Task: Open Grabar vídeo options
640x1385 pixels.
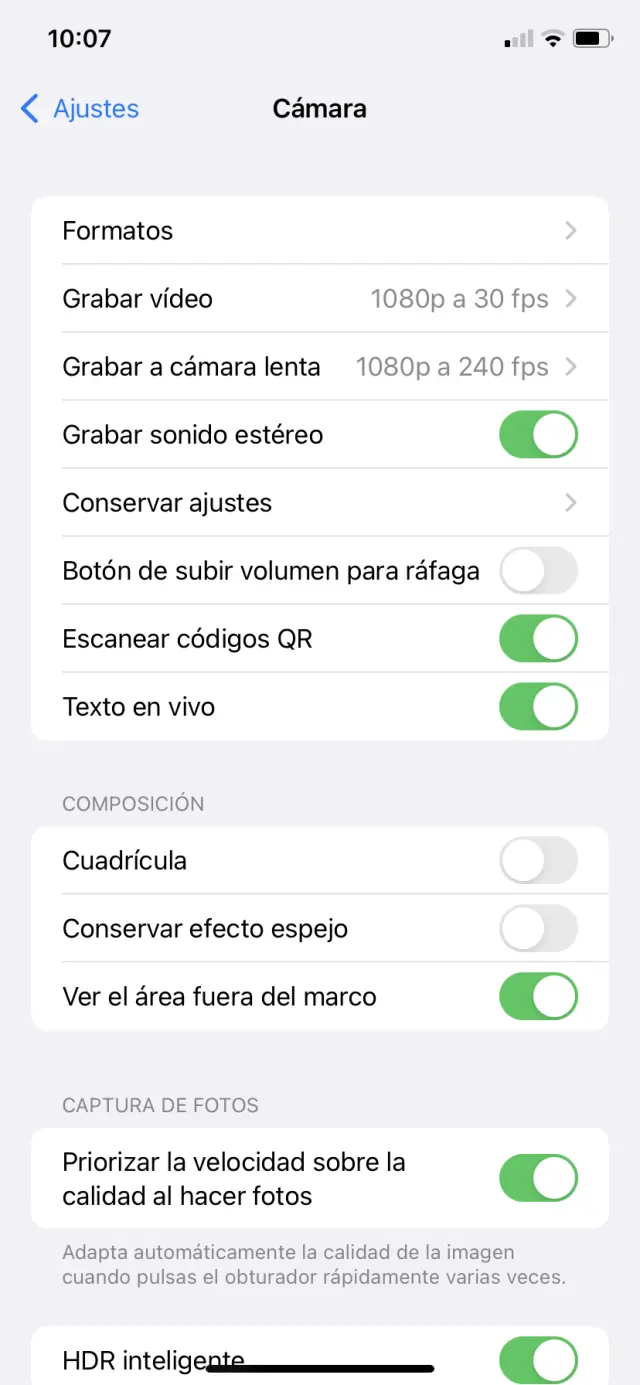Action: pos(320,299)
